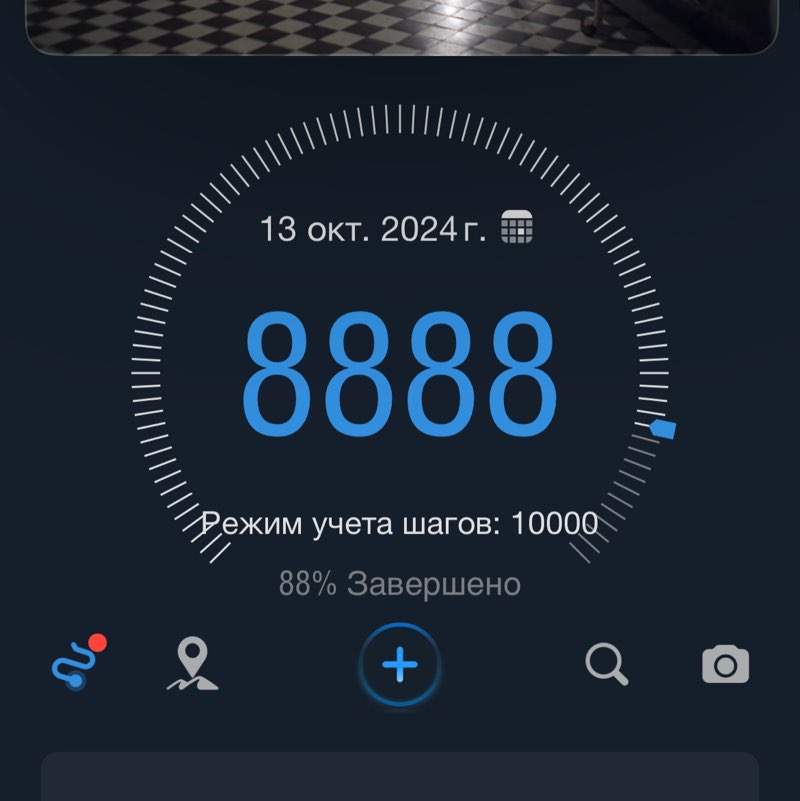
Task: Select the route icon to view activity history
Action: [x=75, y=665]
